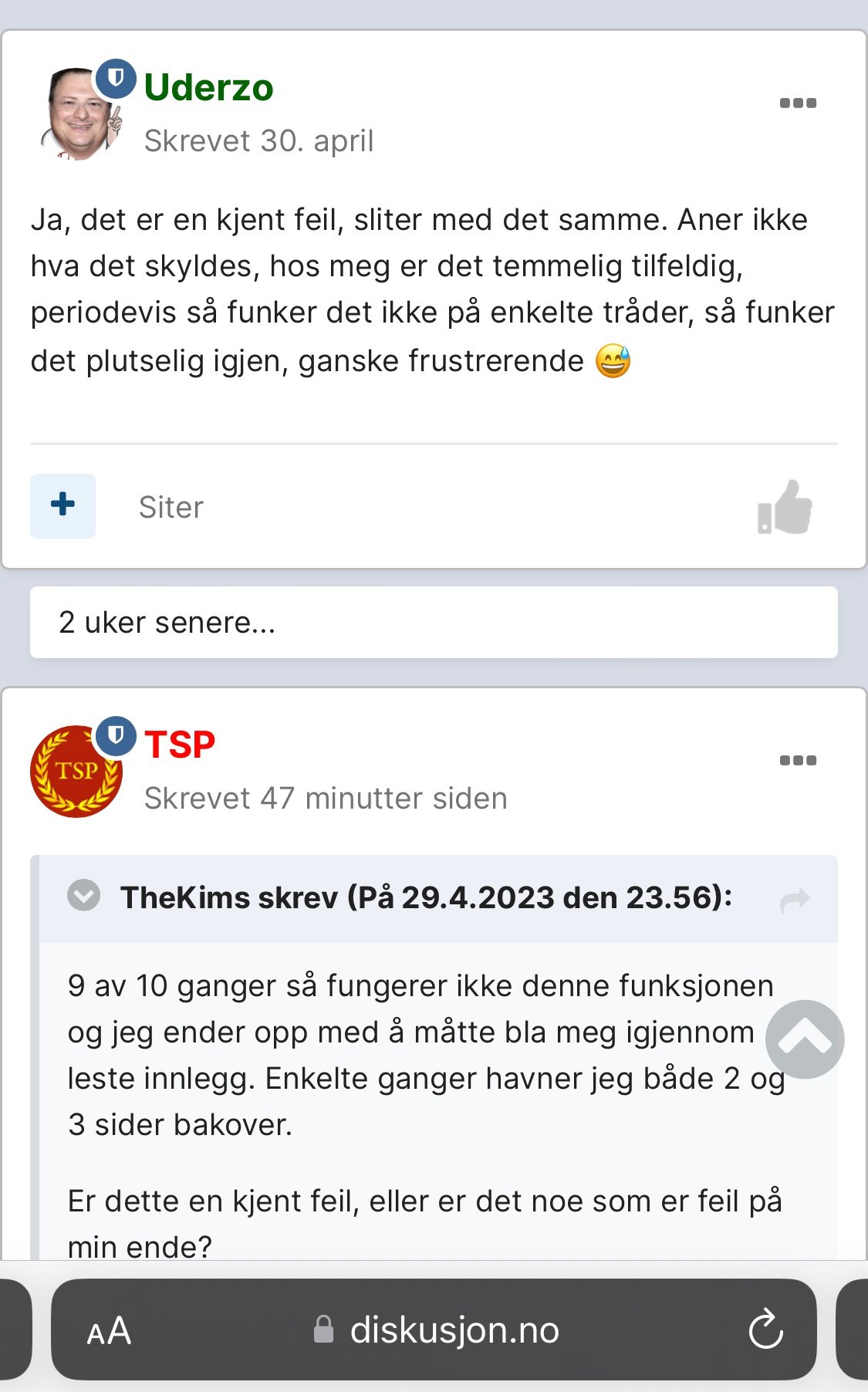Open TSP's user profile link
The width and height of the screenshot is (868, 1392).
(x=179, y=745)
